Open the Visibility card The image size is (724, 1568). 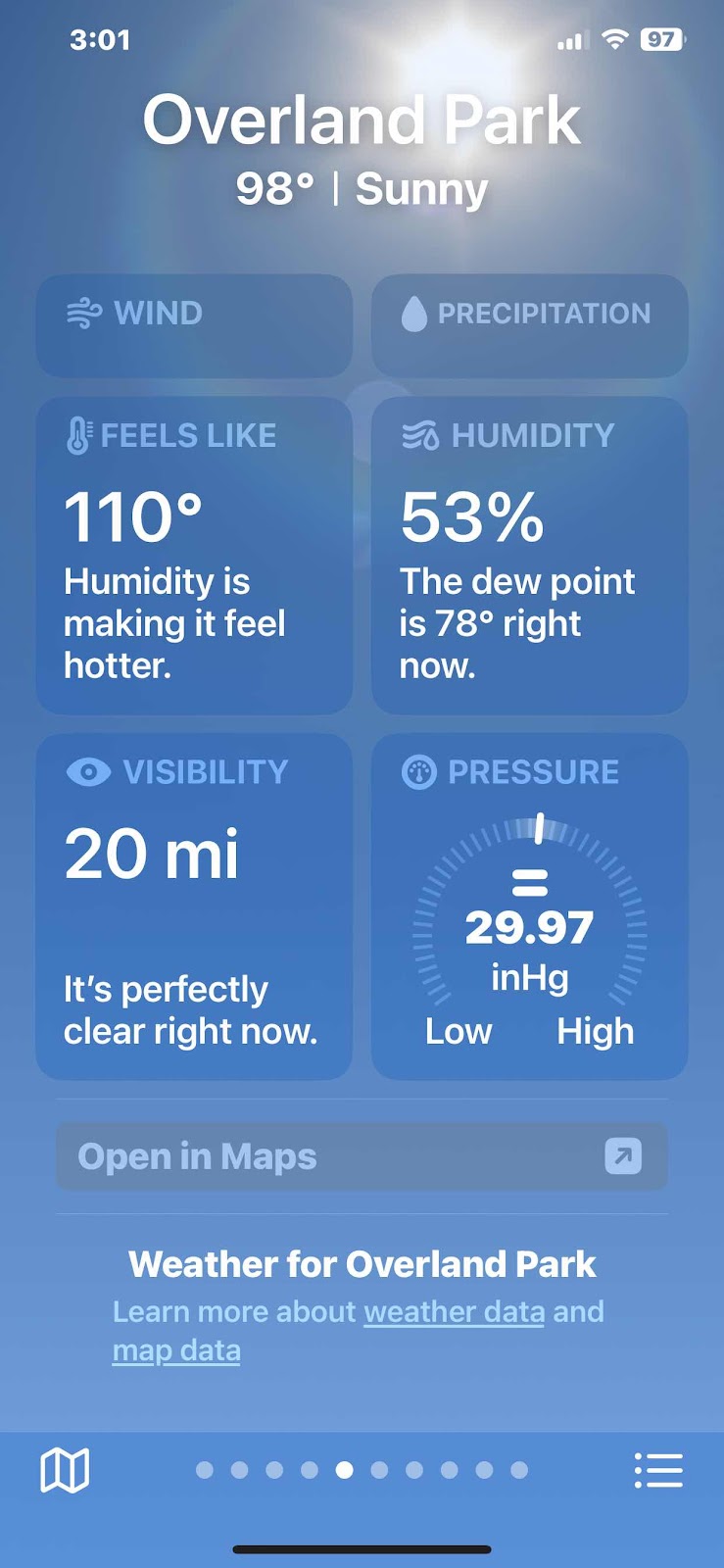[x=194, y=906]
